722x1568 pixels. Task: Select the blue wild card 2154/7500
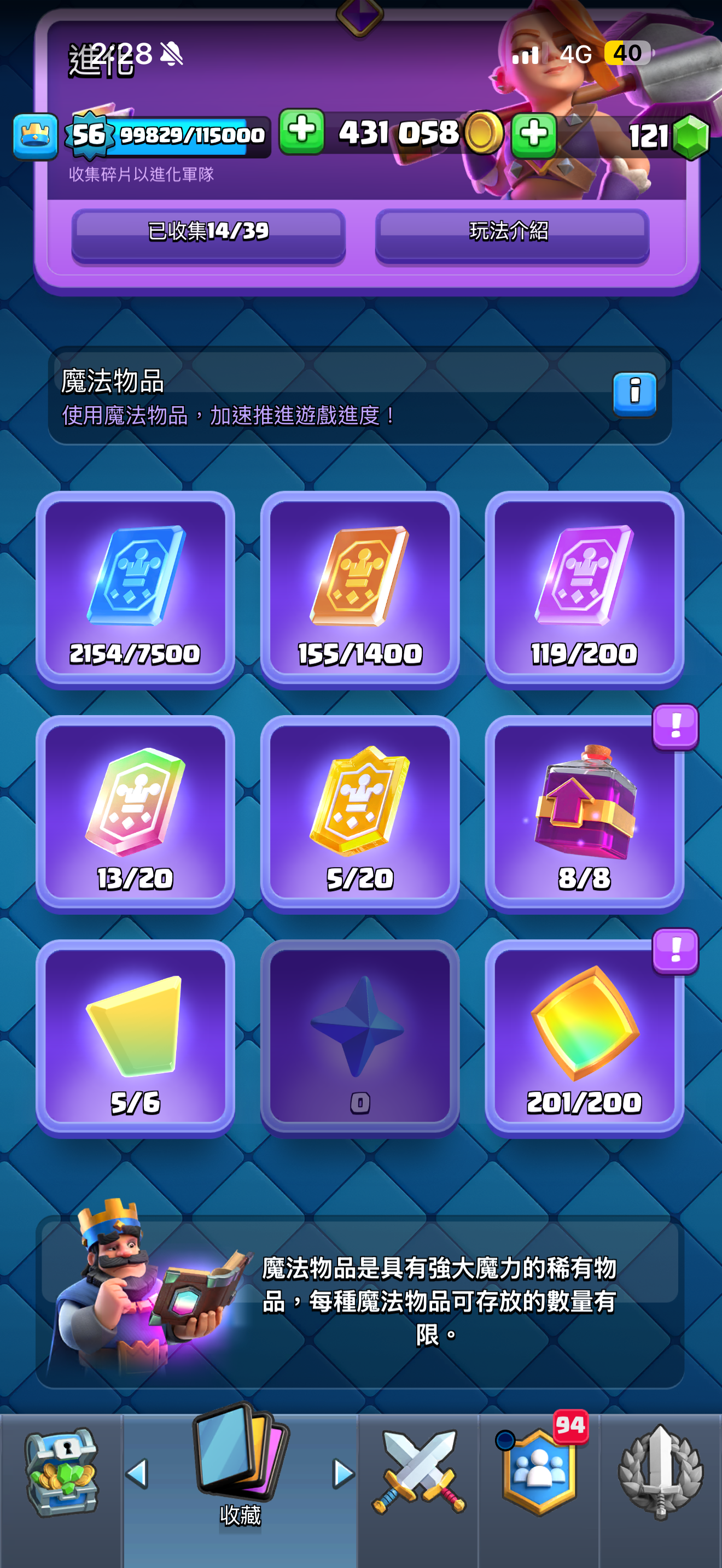click(135, 589)
